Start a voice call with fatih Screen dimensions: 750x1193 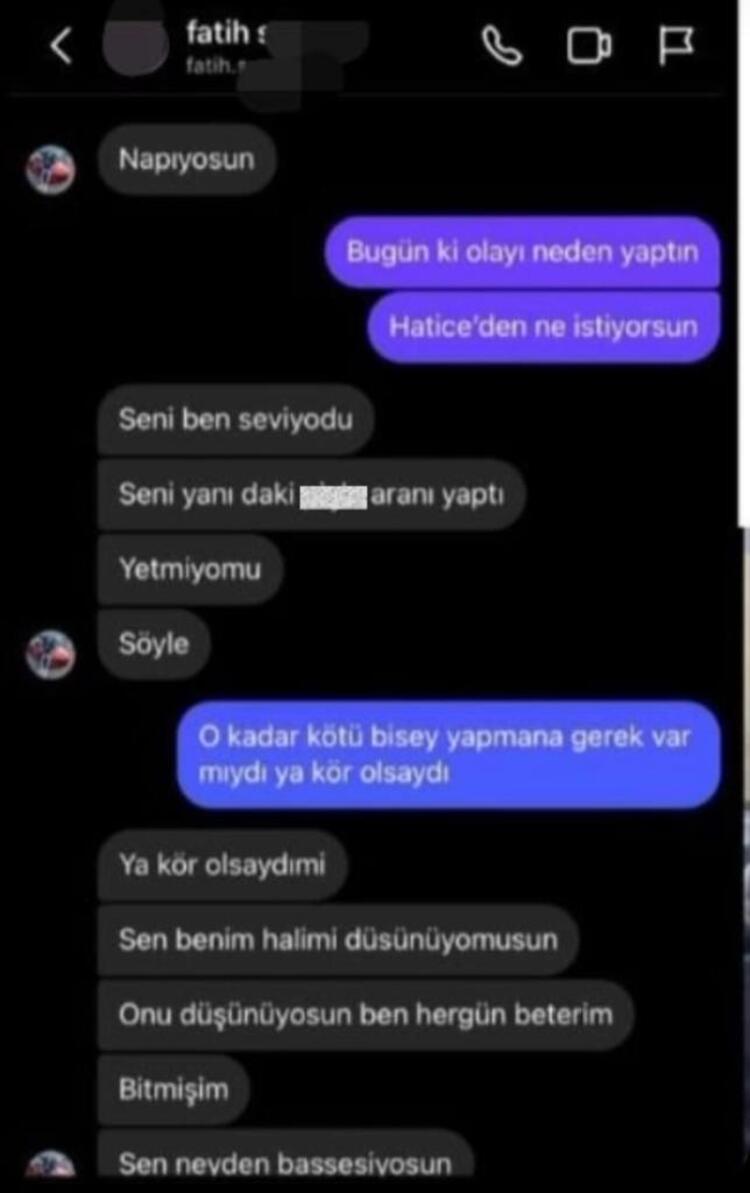502,45
